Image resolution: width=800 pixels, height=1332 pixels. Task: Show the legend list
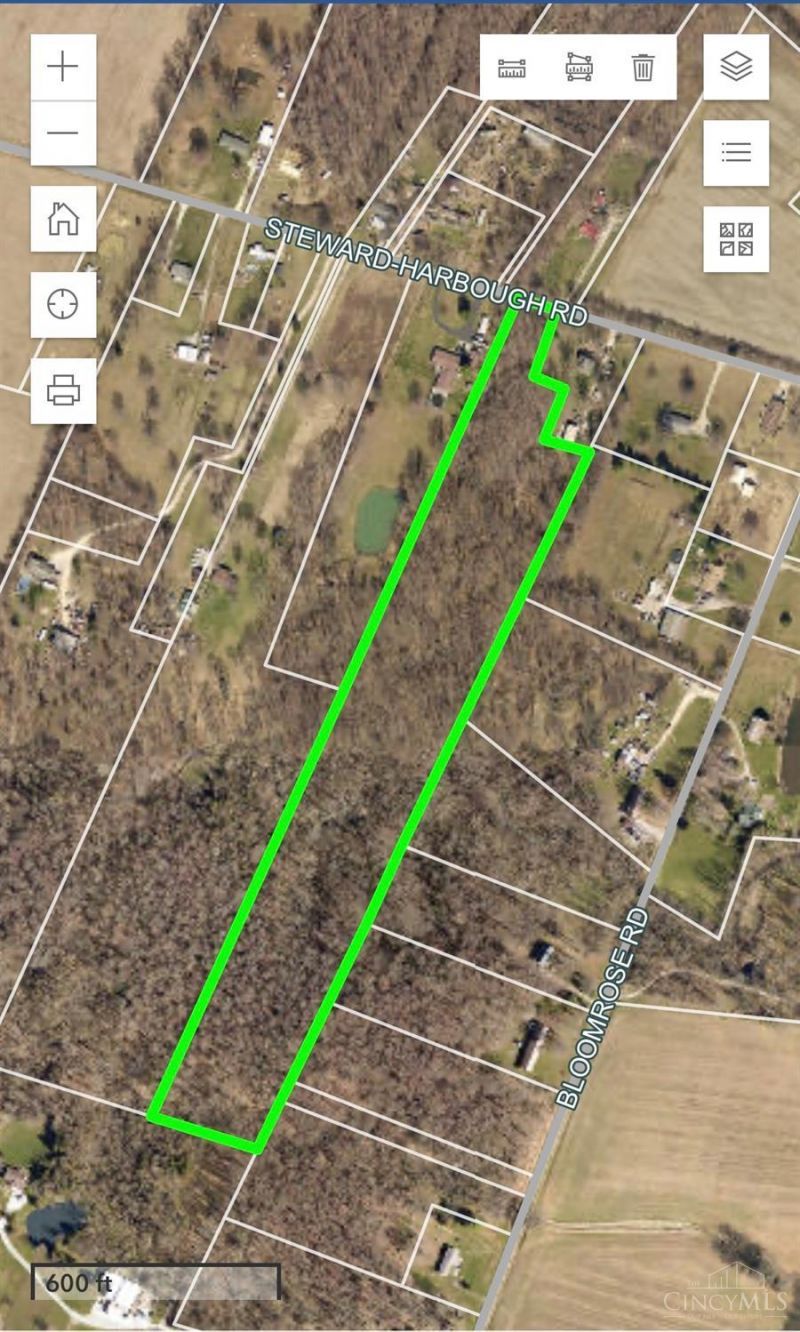736,153
